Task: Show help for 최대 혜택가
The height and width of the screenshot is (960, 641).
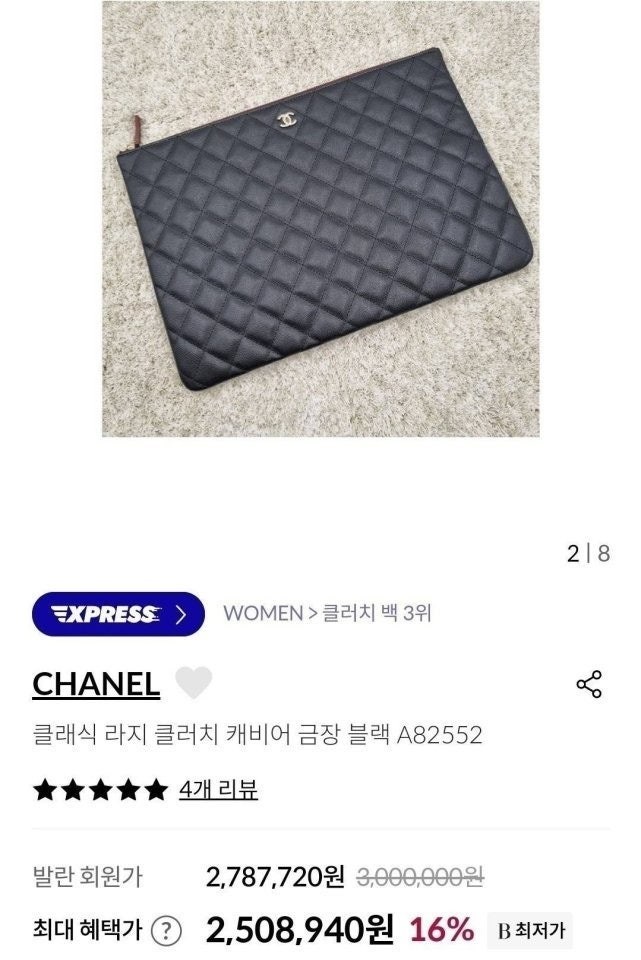Action: [166, 931]
